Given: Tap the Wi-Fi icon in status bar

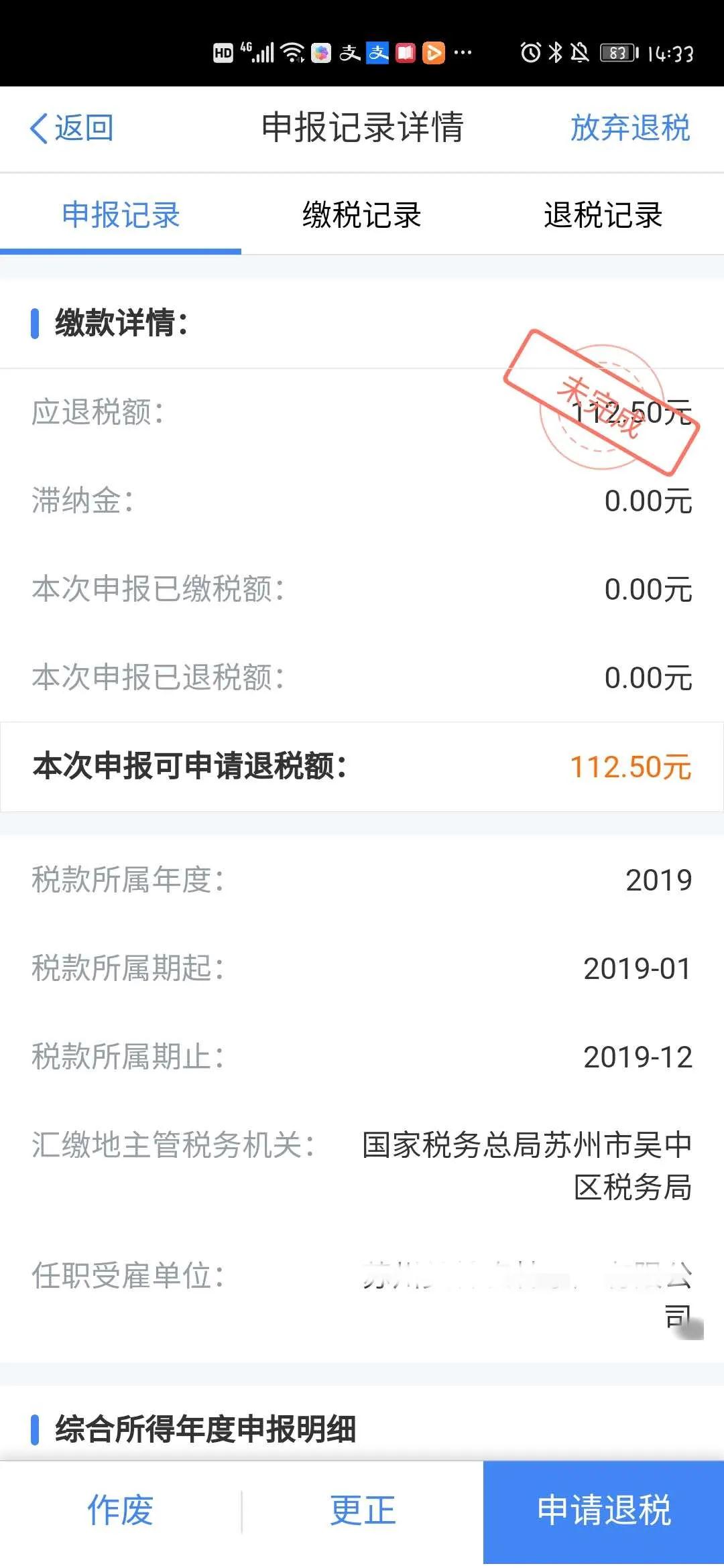Looking at the screenshot, I should 291,54.
